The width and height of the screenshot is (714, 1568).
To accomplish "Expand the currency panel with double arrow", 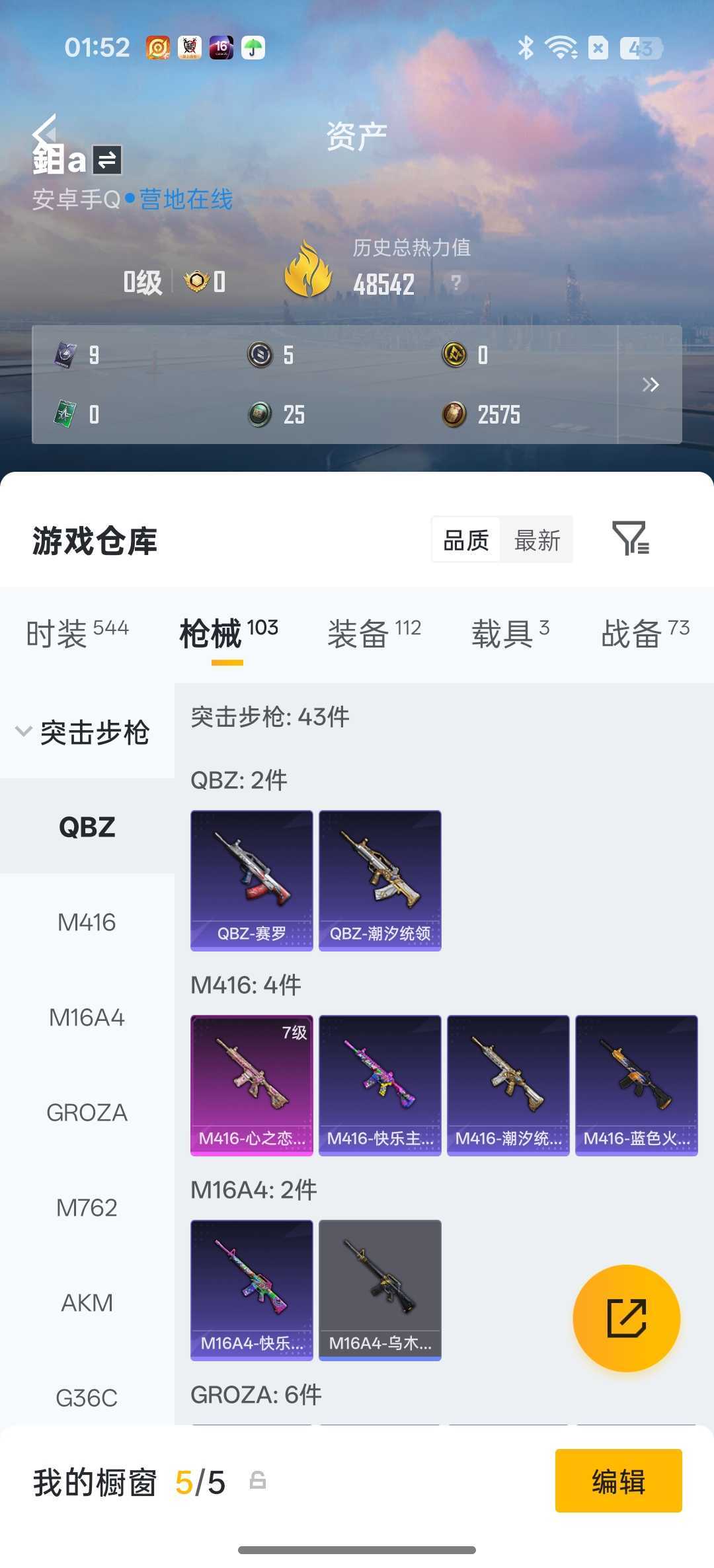I will coord(651,384).
